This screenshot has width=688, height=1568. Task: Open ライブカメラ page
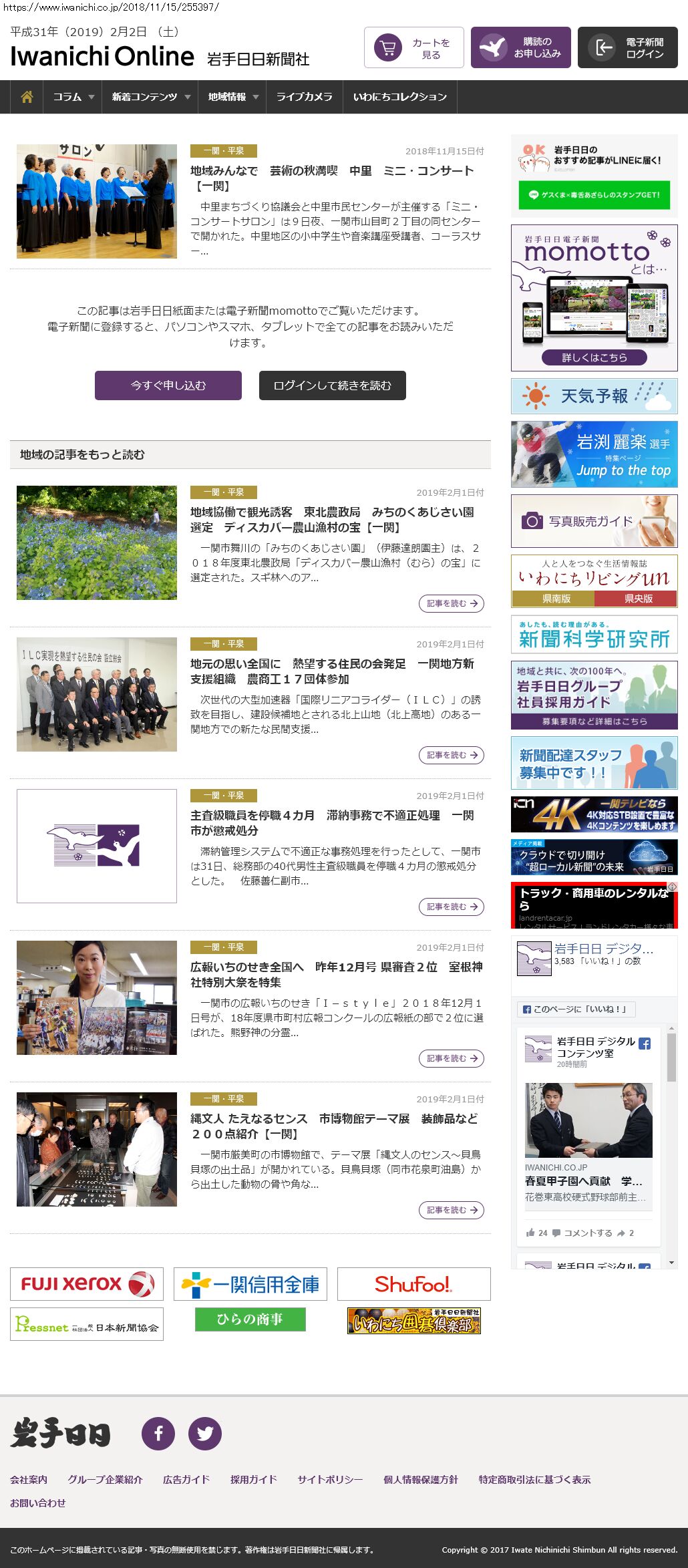click(x=304, y=97)
